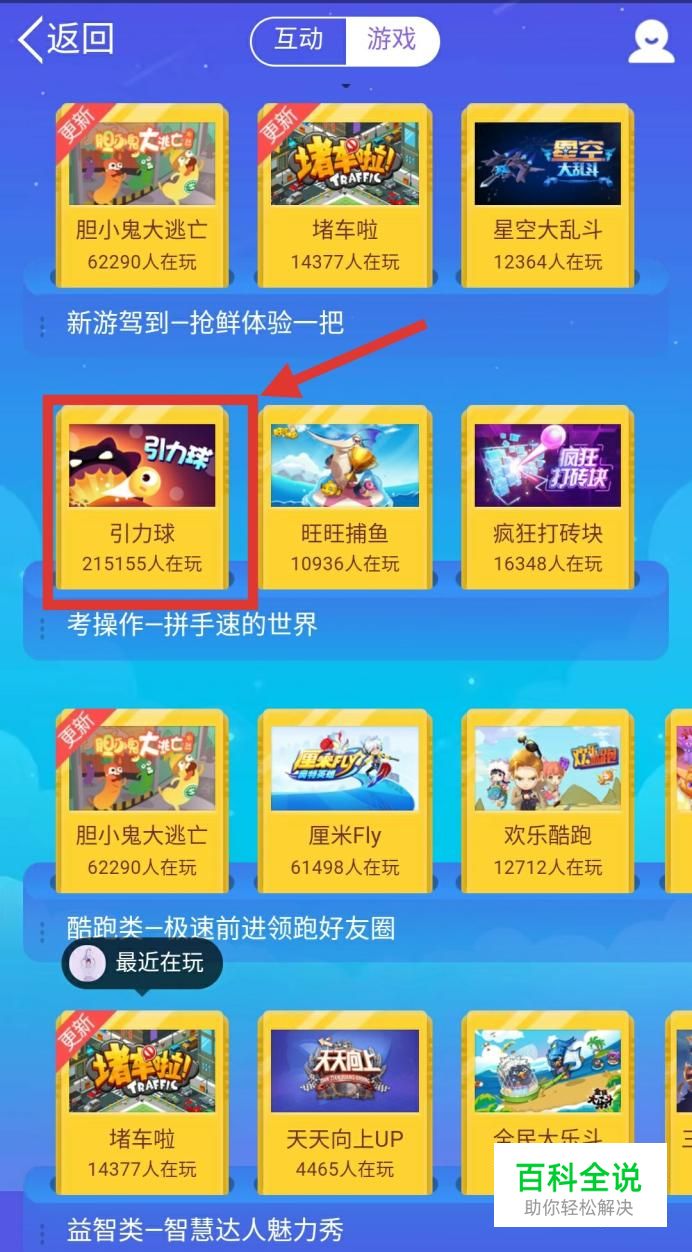Play 疯狂打砖块 game
Viewport: 692px width, 1252px height.
[x=547, y=497]
